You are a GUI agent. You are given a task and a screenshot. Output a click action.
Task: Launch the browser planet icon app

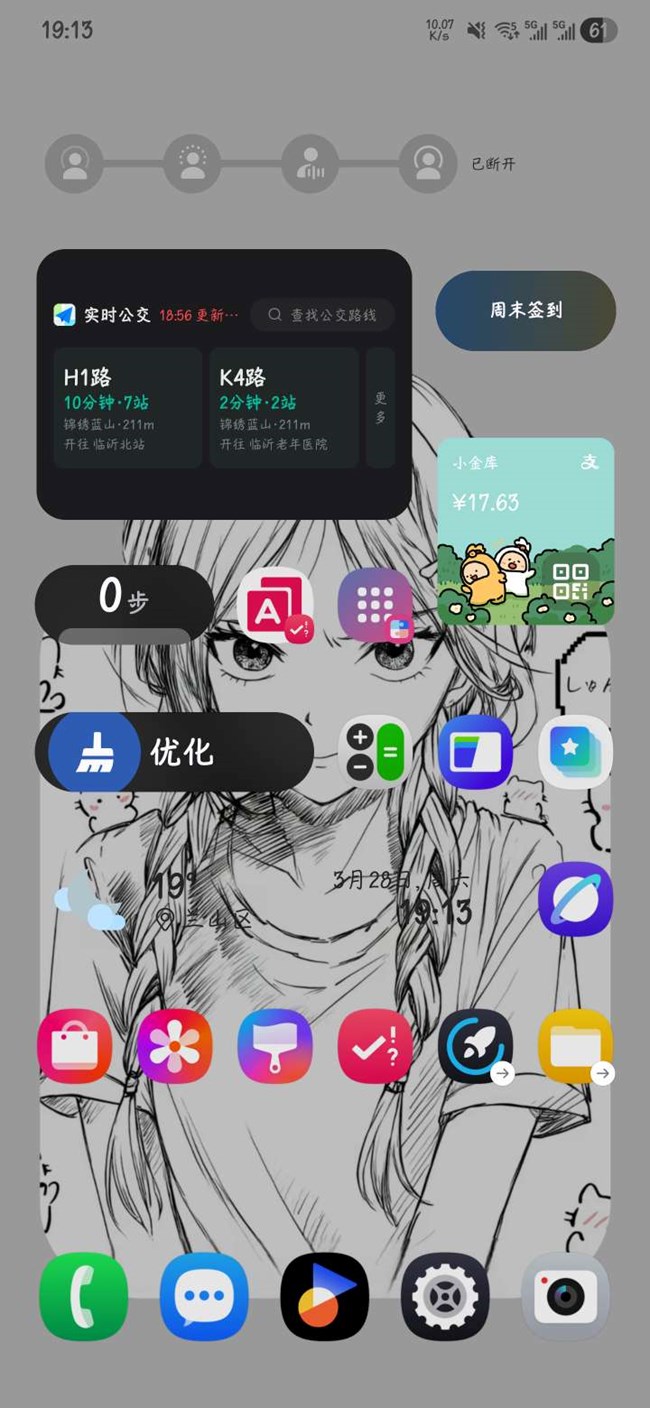(x=575, y=899)
